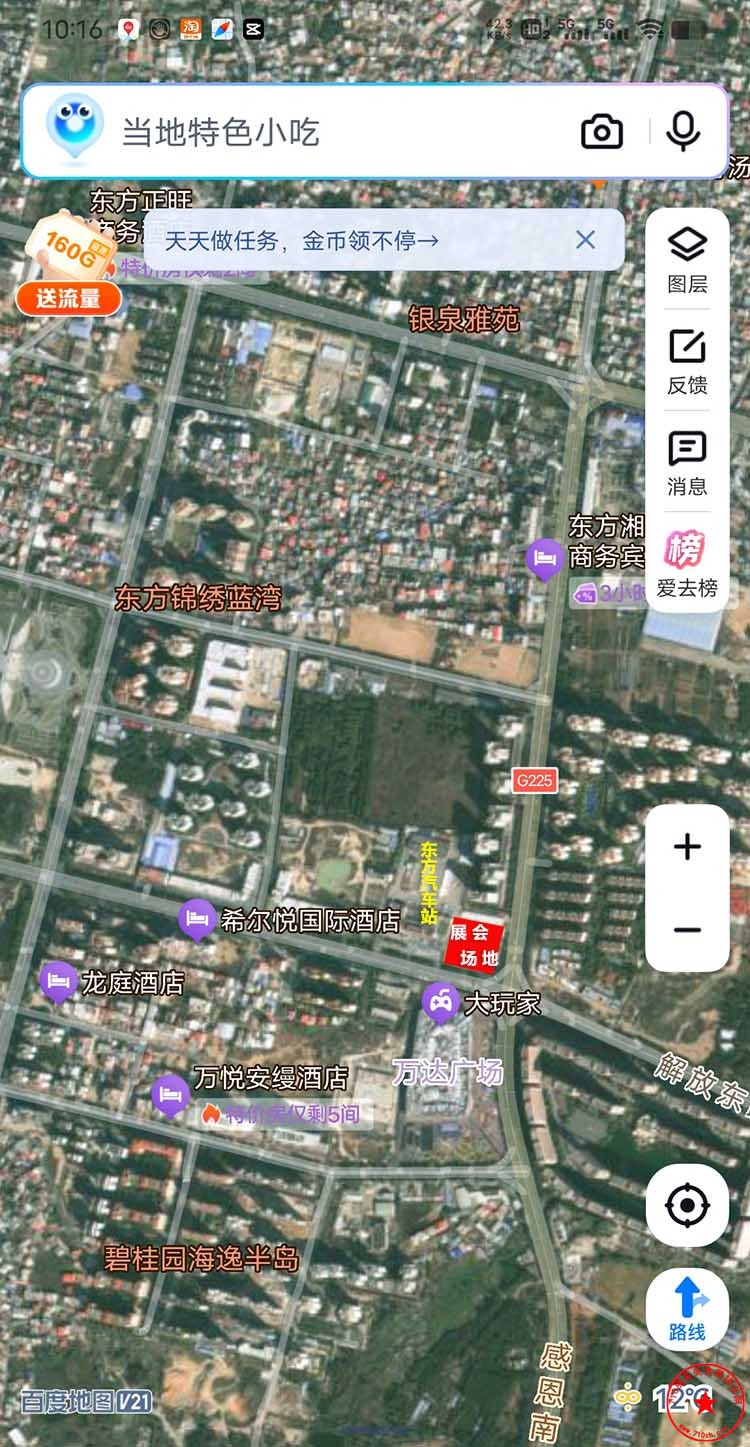Screen dimensions: 750x1447
Task: Zoom in the map with the plus button
Action: [687, 847]
